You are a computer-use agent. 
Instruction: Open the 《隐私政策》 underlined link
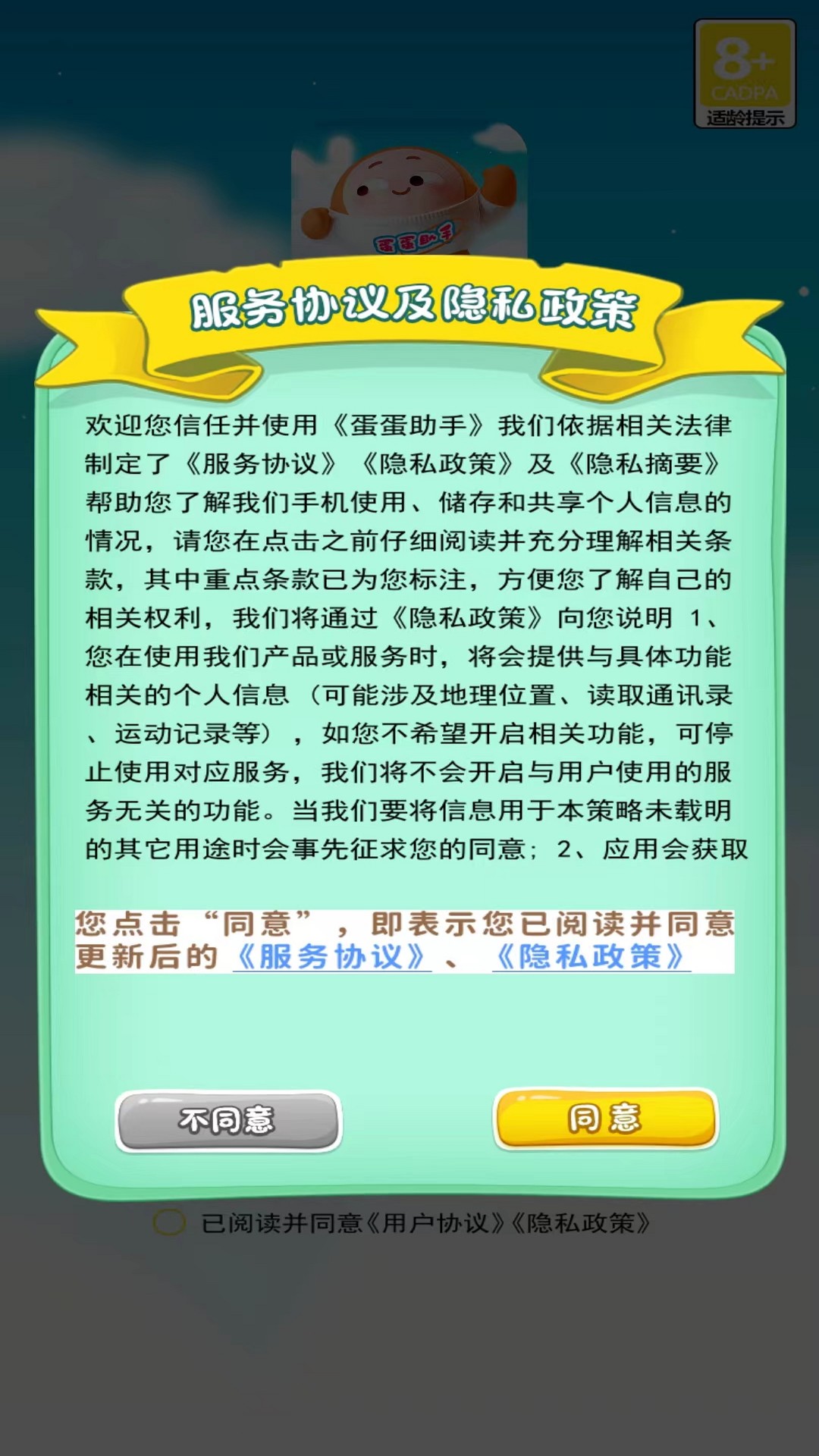click(591, 957)
